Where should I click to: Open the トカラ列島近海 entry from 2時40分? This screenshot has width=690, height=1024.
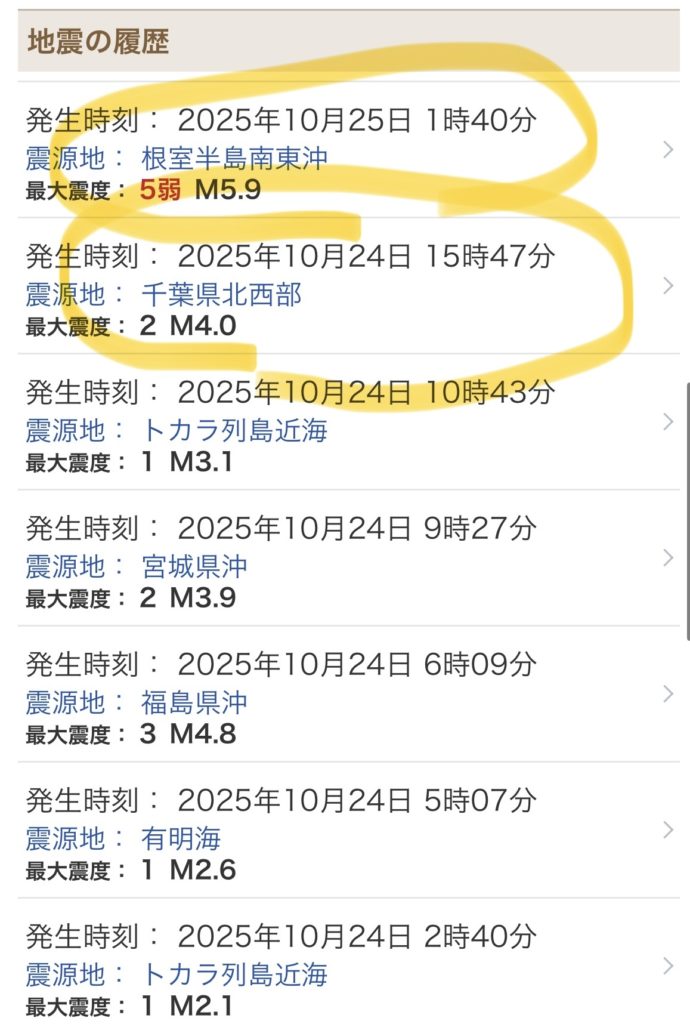click(345, 964)
